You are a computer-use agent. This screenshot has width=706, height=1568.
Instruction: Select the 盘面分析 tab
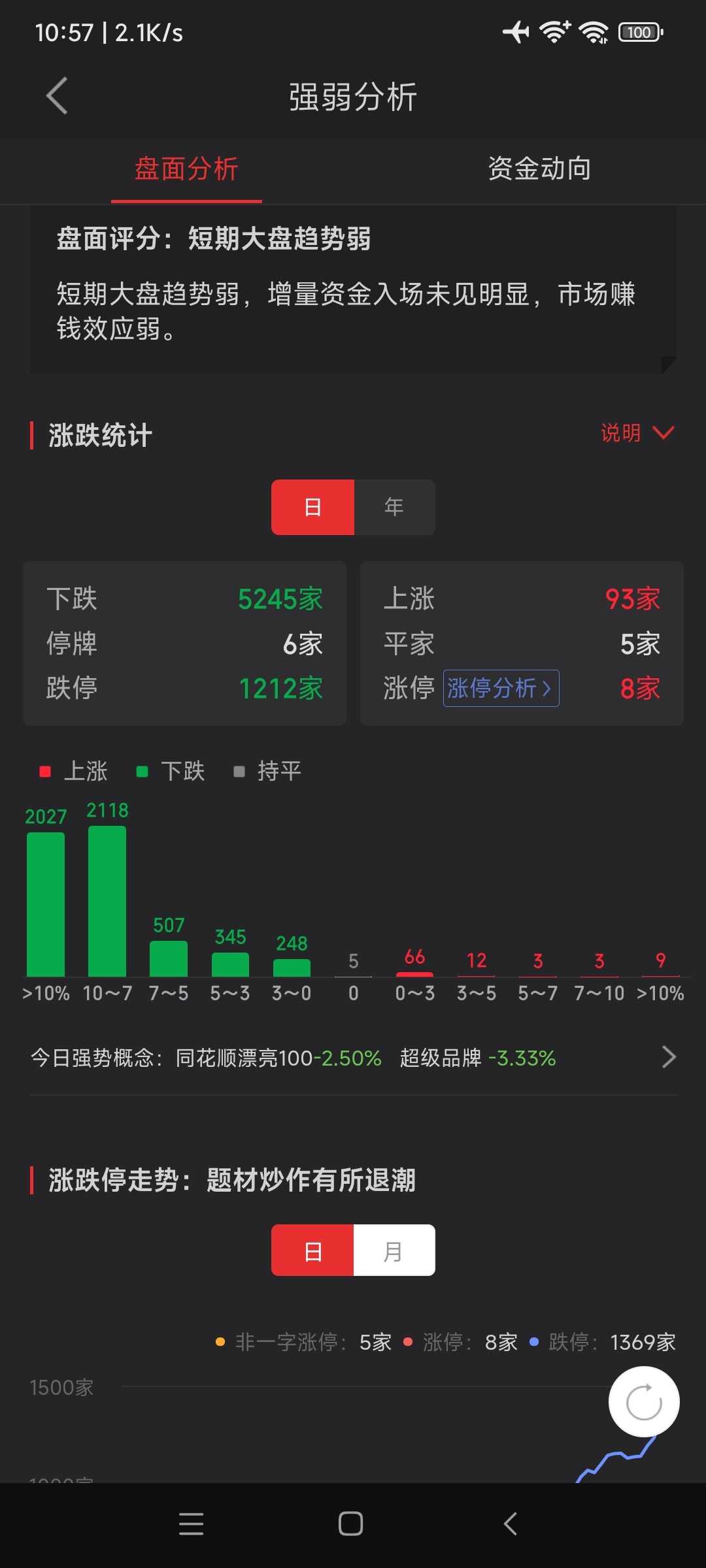[186, 169]
